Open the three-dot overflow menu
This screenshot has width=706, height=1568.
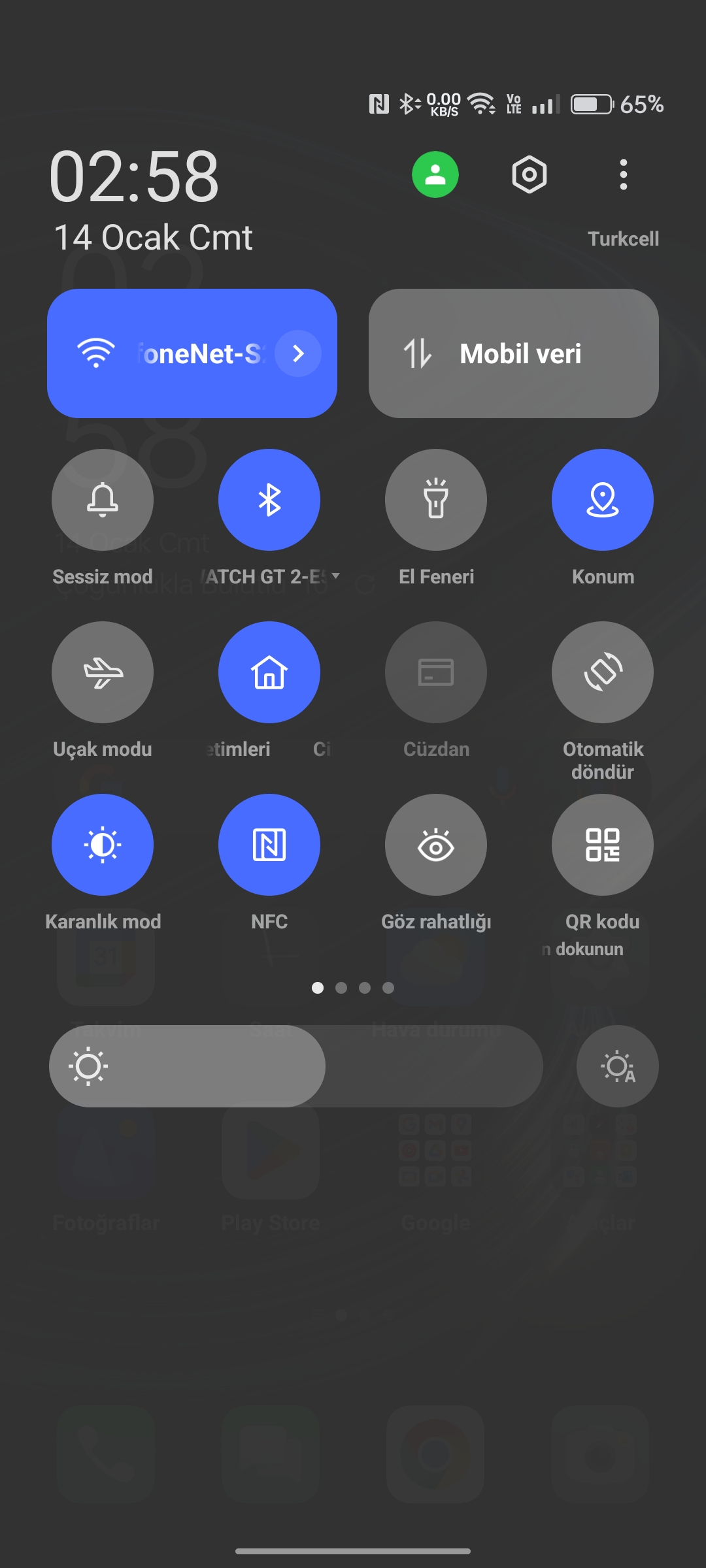pyautogui.click(x=623, y=174)
